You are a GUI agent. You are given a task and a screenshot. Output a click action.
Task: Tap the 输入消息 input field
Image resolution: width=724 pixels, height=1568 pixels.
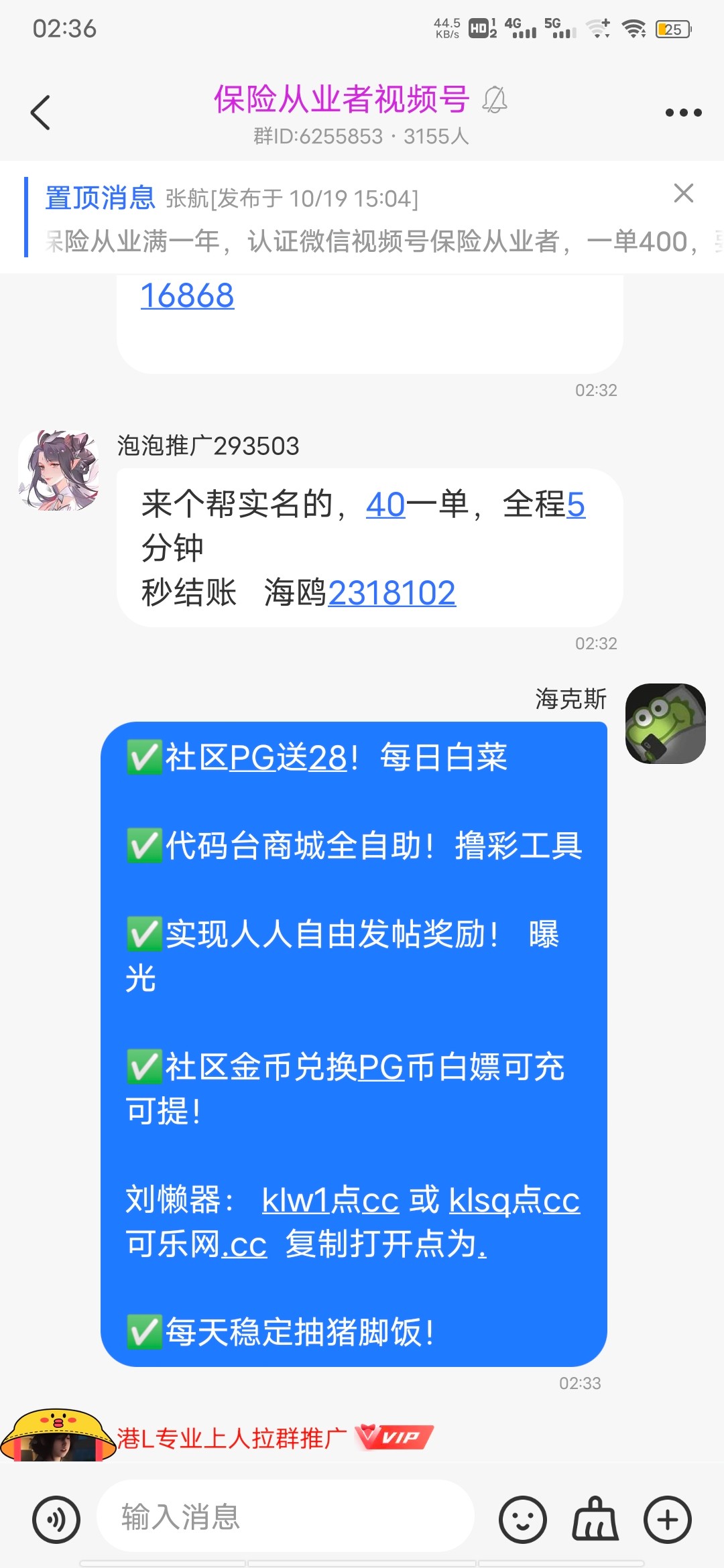pos(288,1516)
